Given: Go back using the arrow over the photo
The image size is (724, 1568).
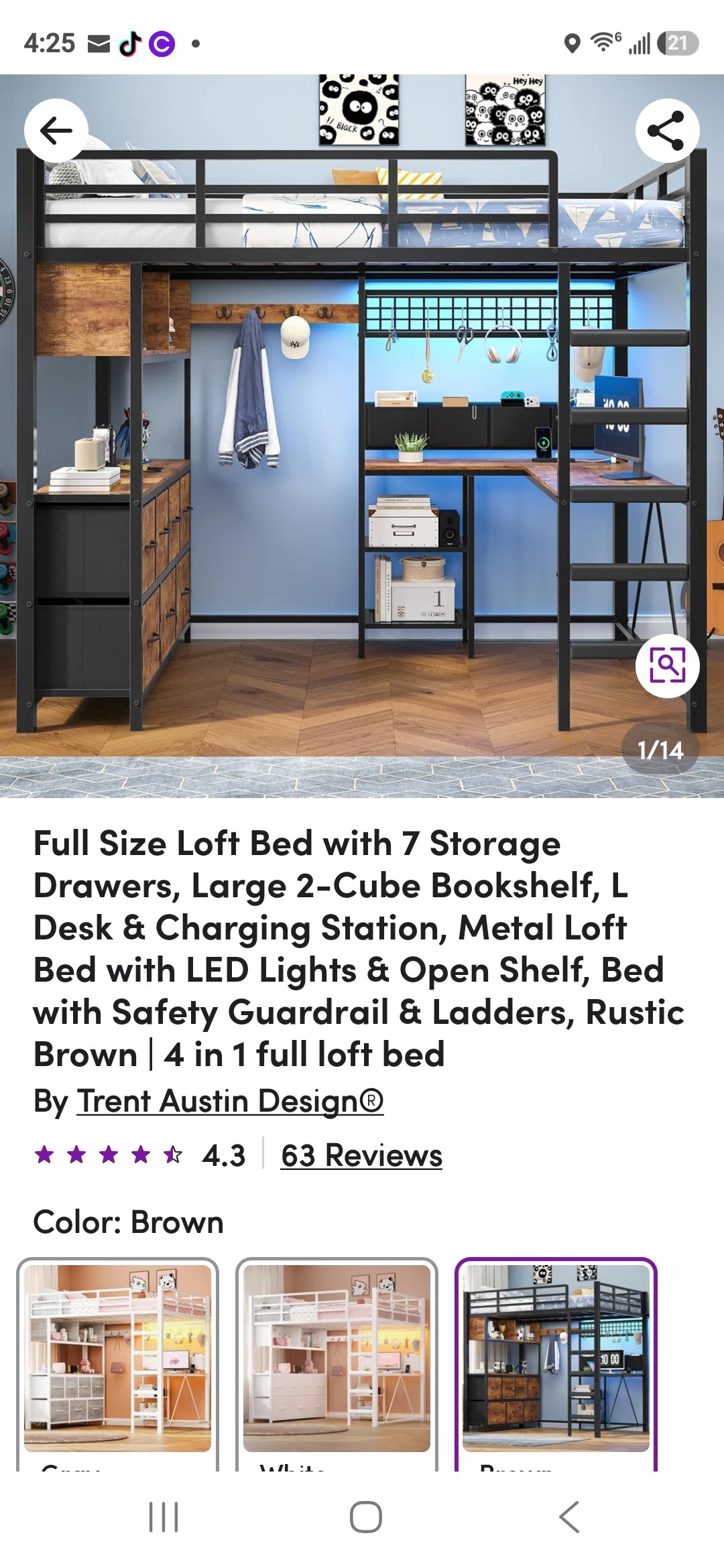Looking at the screenshot, I should [x=56, y=130].
